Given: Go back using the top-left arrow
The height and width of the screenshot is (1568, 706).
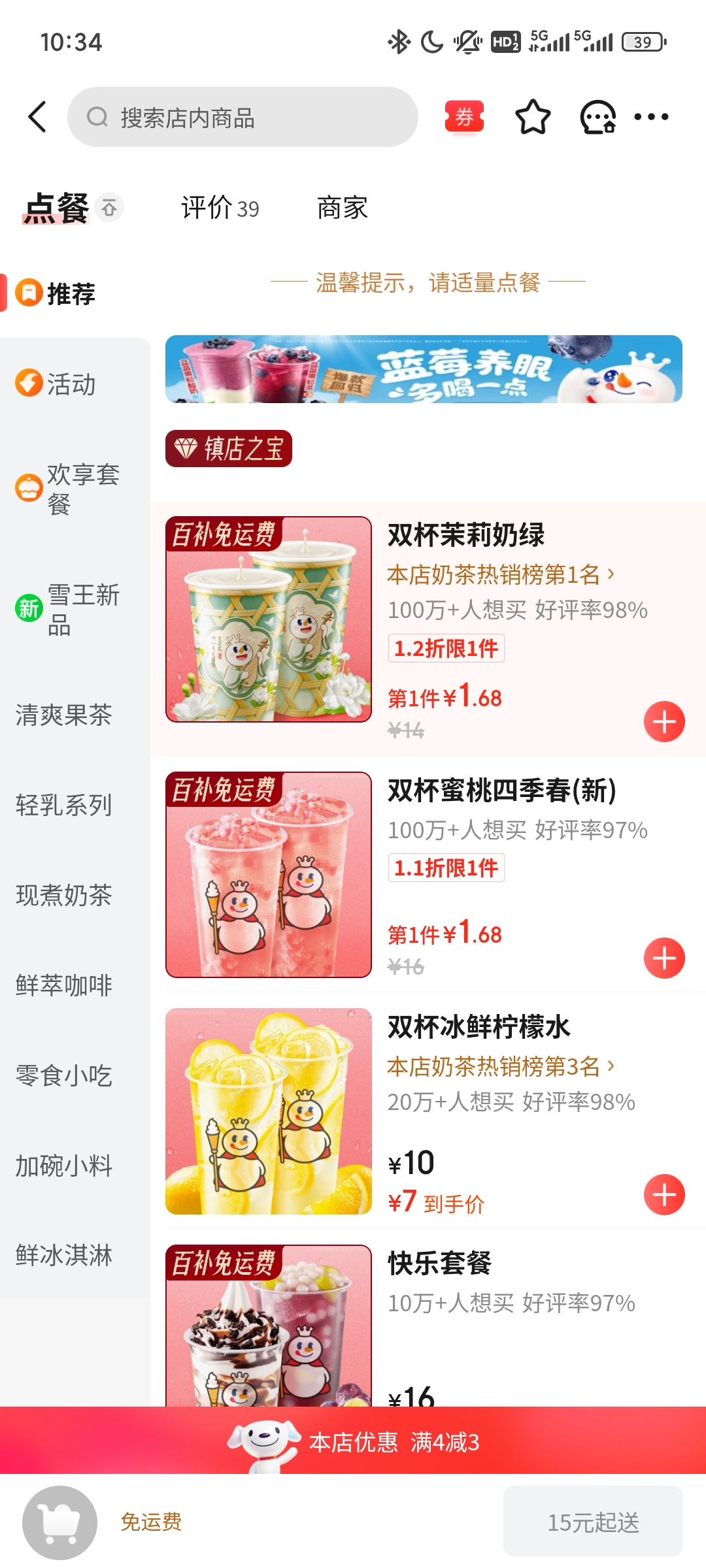Looking at the screenshot, I should pyautogui.click(x=38, y=117).
